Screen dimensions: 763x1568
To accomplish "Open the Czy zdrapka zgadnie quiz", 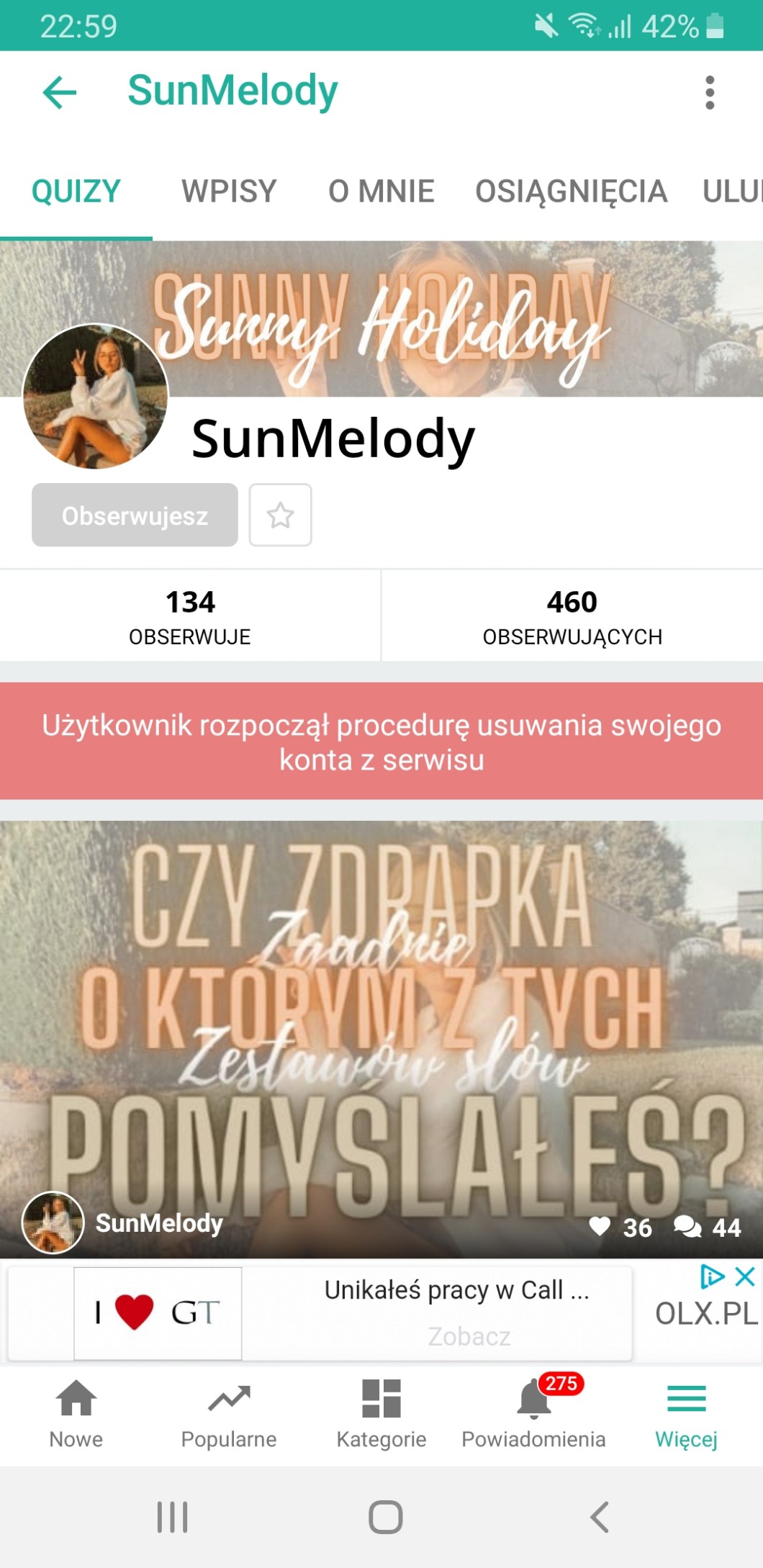I will point(381,1022).
